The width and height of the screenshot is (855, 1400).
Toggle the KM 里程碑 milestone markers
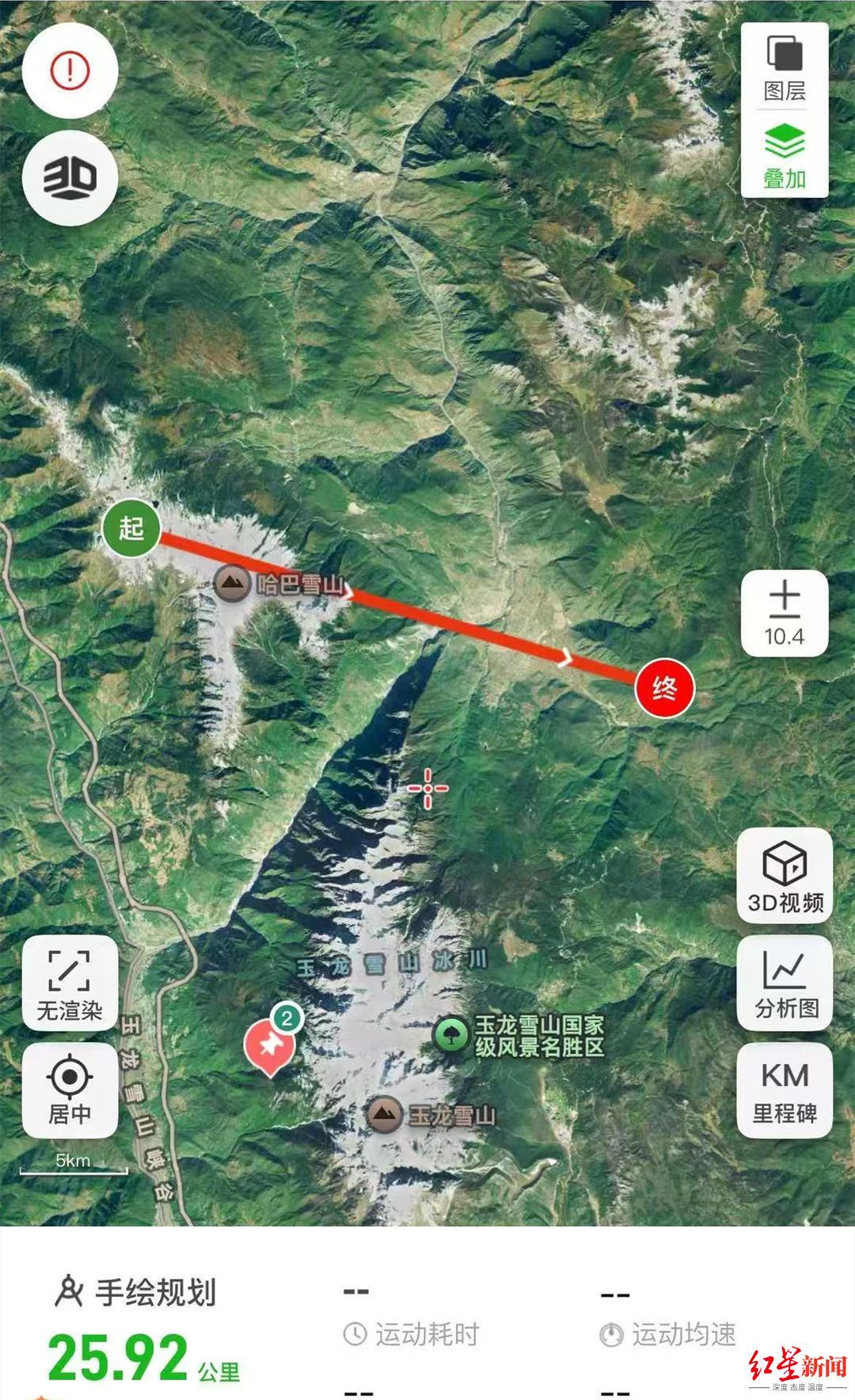pos(785,1090)
